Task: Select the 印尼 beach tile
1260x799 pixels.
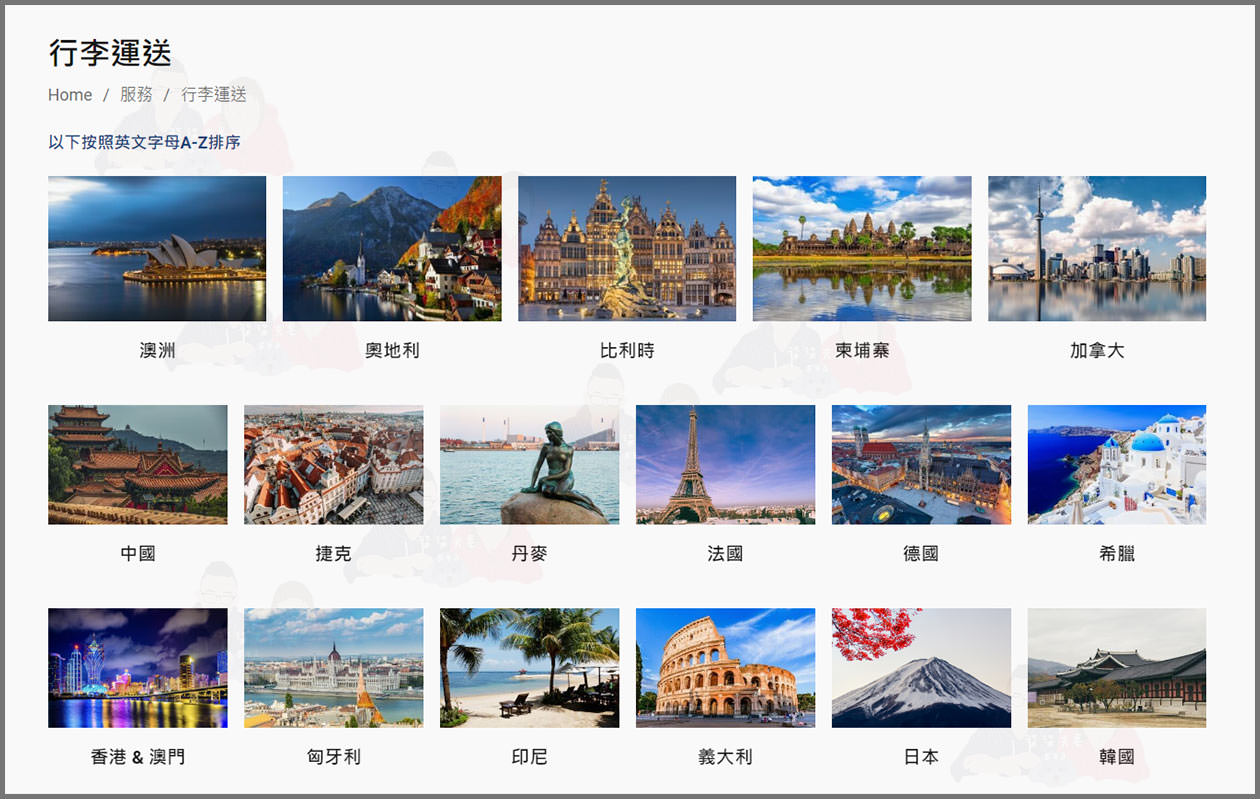Action: coord(530,668)
